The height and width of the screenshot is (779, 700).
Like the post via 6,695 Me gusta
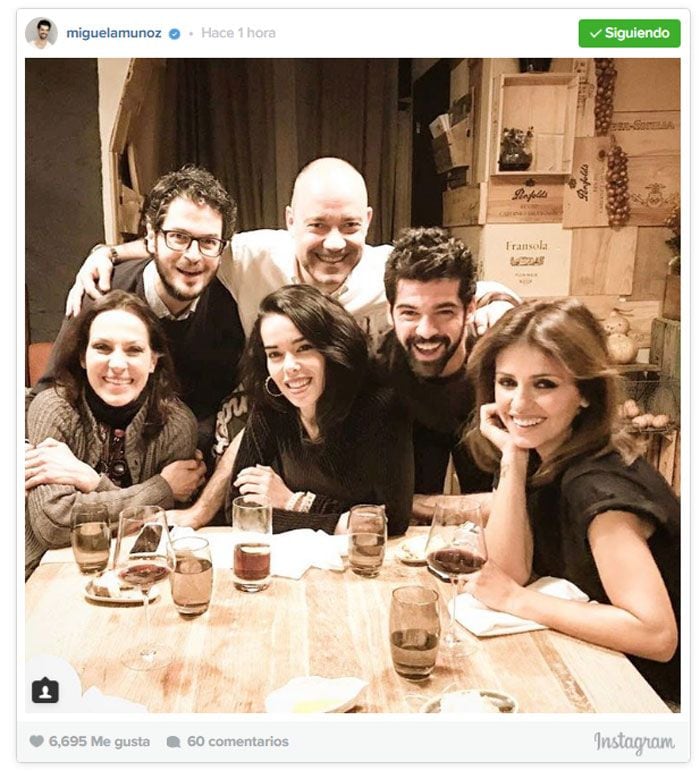click(90, 742)
